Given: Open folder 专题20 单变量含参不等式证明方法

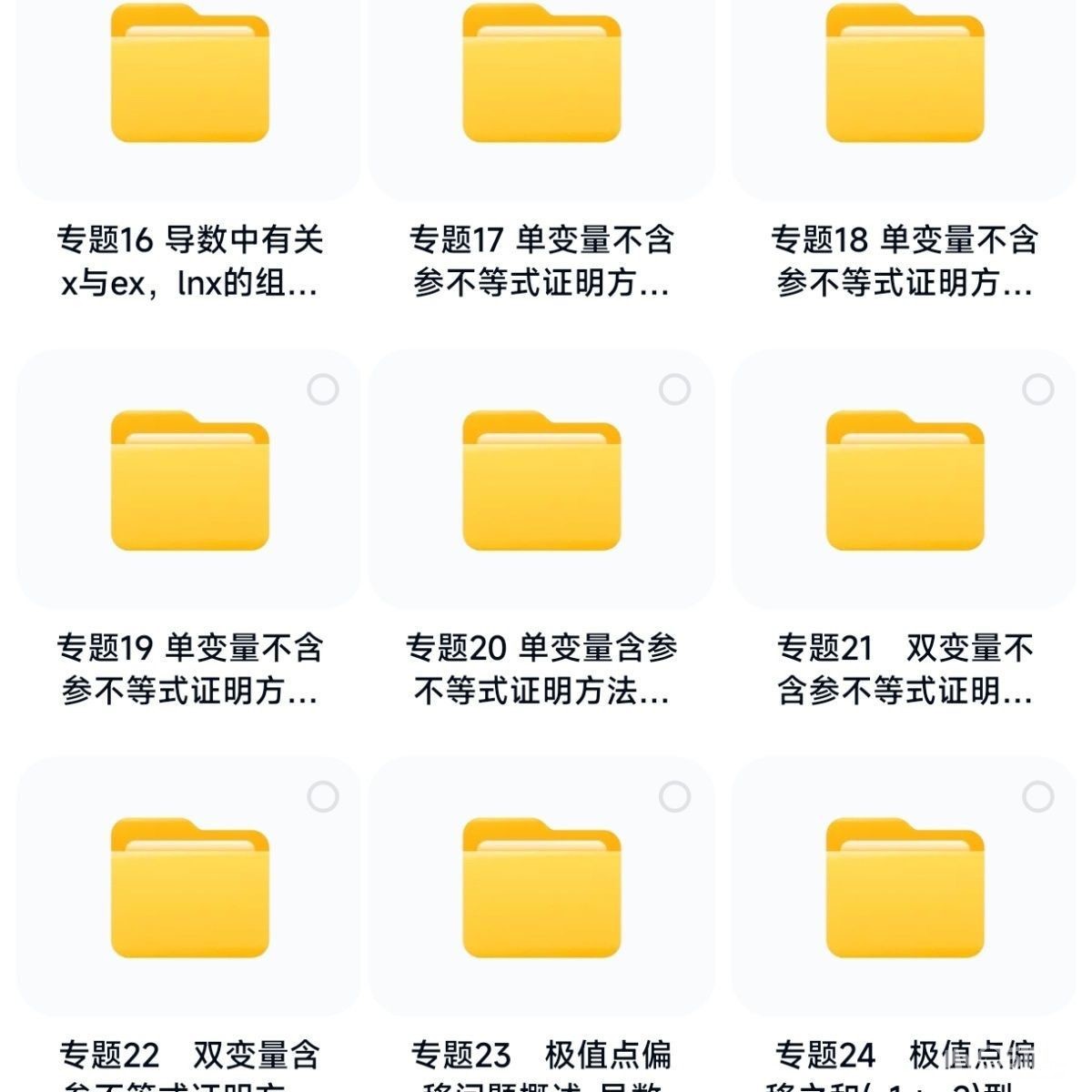Looking at the screenshot, I should point(541,482).
